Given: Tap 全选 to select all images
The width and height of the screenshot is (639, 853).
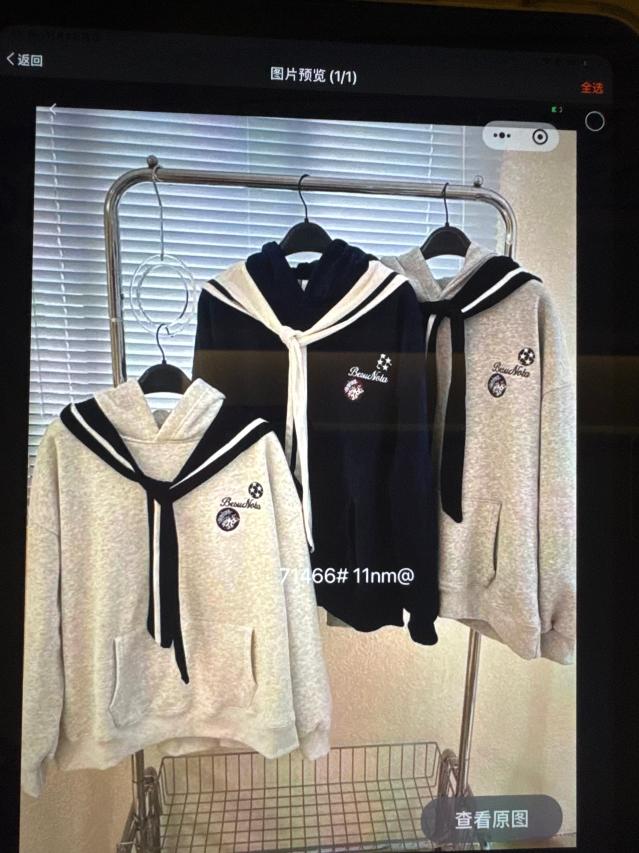Looking at the screenshot, I should [592, 87].
